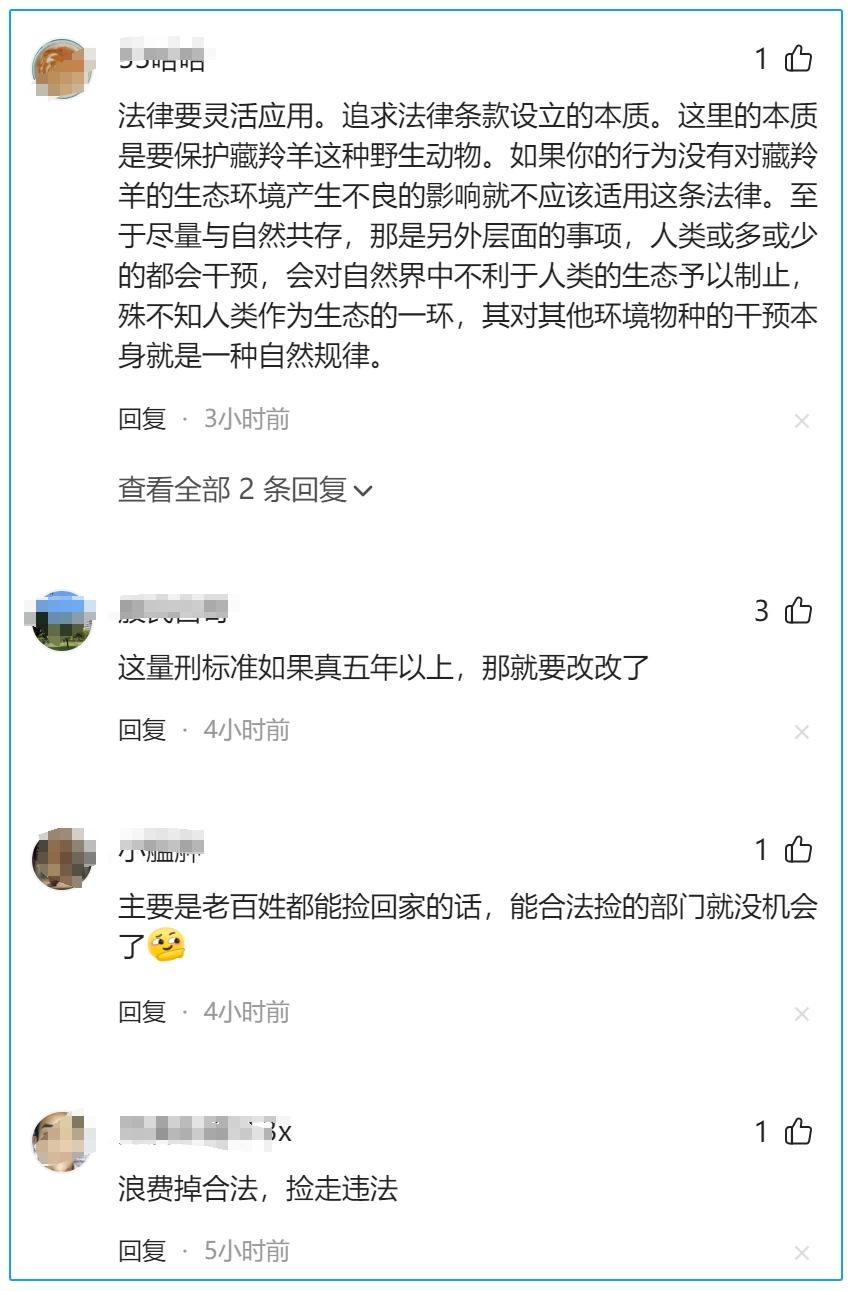Dismiss the comment 浪费掉合法，捡走违法
This screenshot has height=1291, width=851.
[801, 1254]
